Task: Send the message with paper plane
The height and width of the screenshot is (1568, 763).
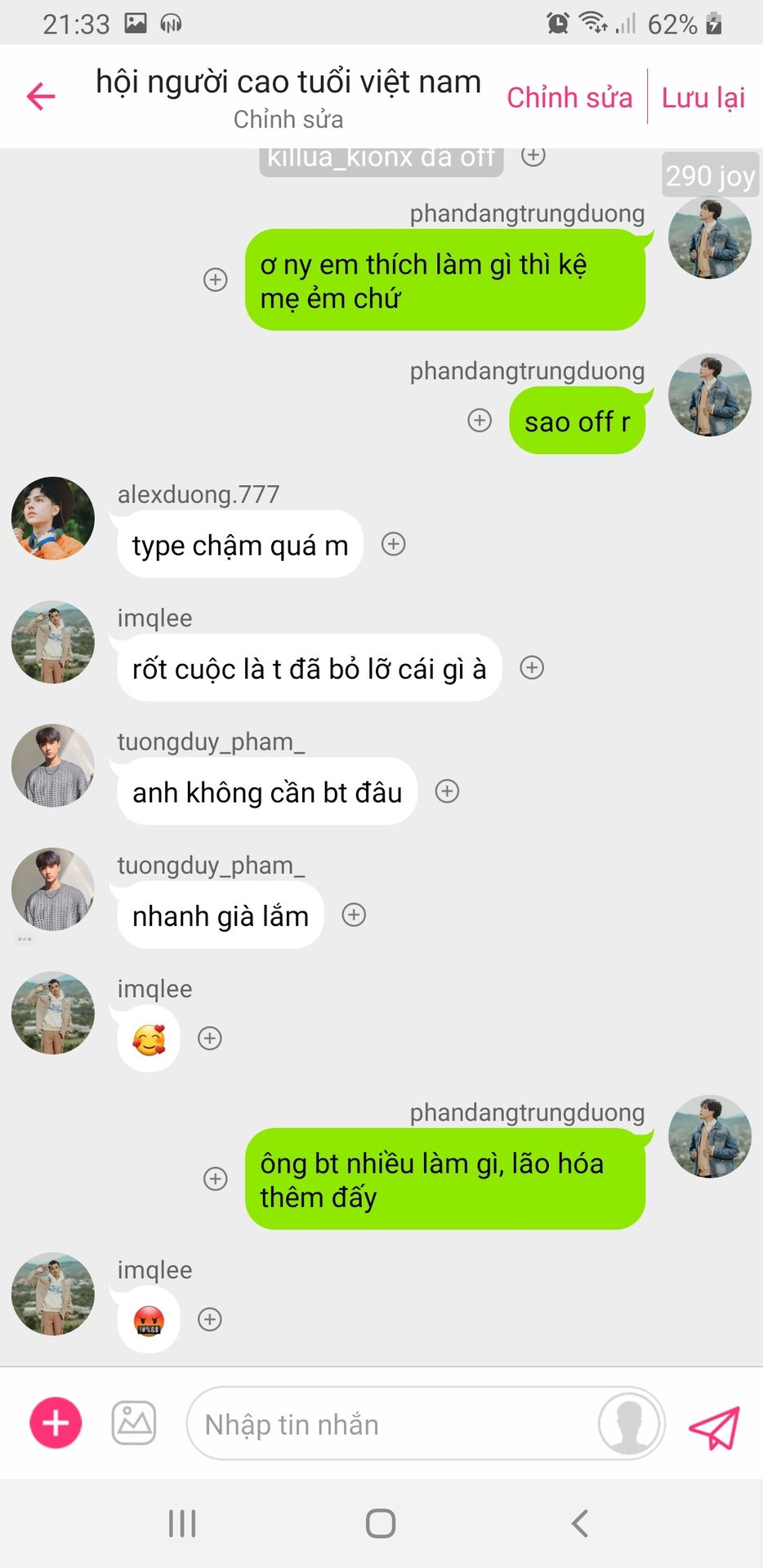Action: 714,1427
